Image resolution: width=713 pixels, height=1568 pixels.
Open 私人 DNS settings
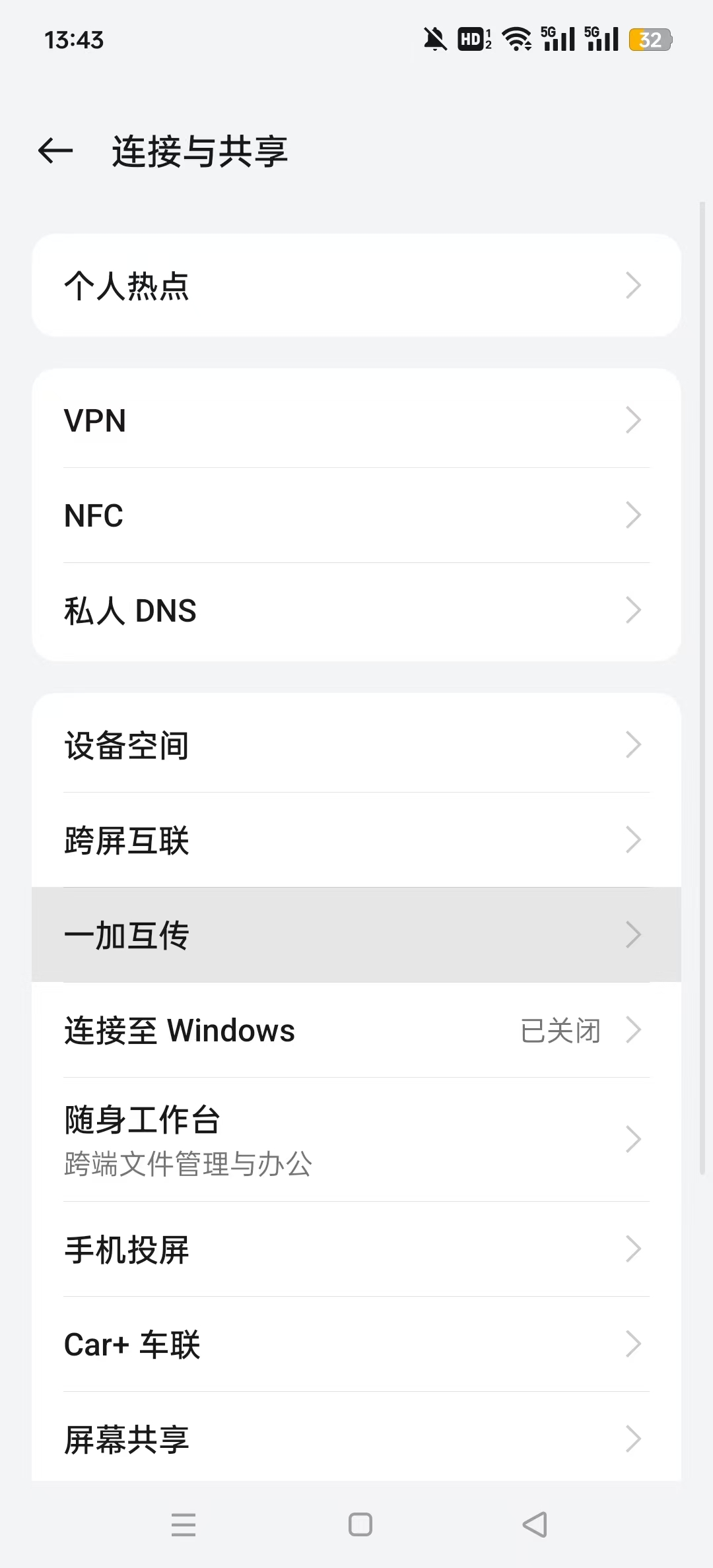(356, 610)
